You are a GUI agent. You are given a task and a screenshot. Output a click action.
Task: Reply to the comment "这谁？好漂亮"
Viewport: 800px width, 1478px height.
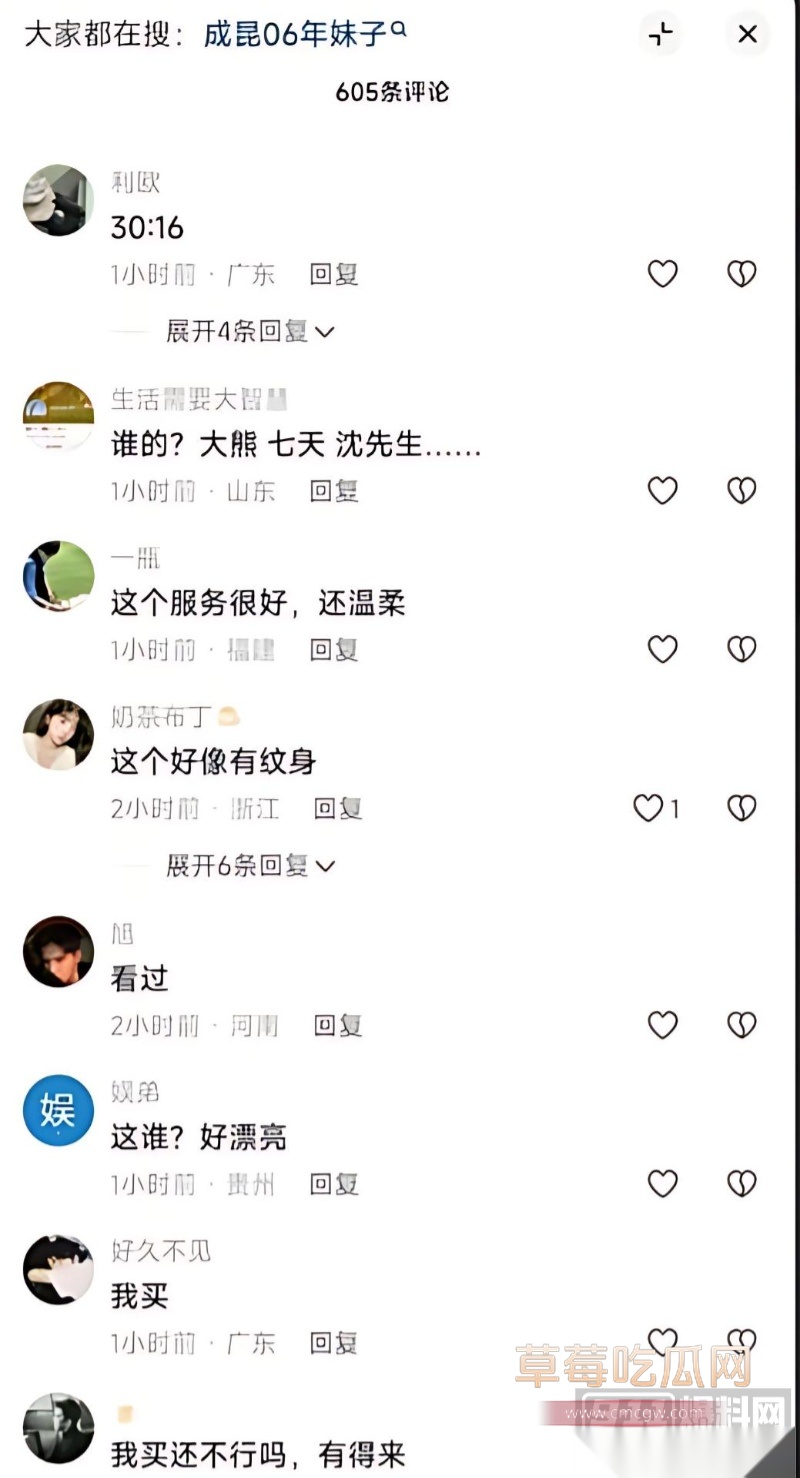pos(333,1183)
